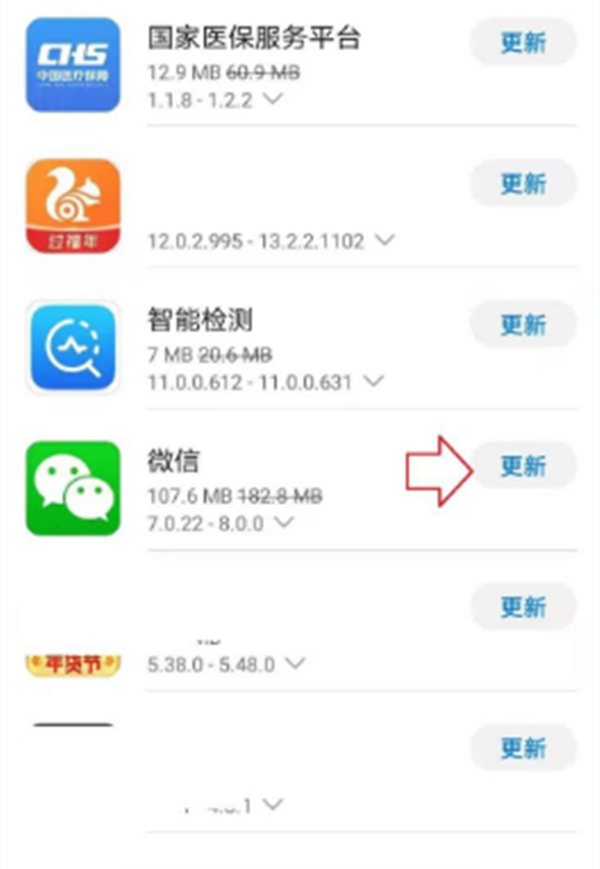Screen dimensions: 600x869
Task: Expand details beside 11.0.0.612 - 11.0.0.631
Action: pos(374,381)
